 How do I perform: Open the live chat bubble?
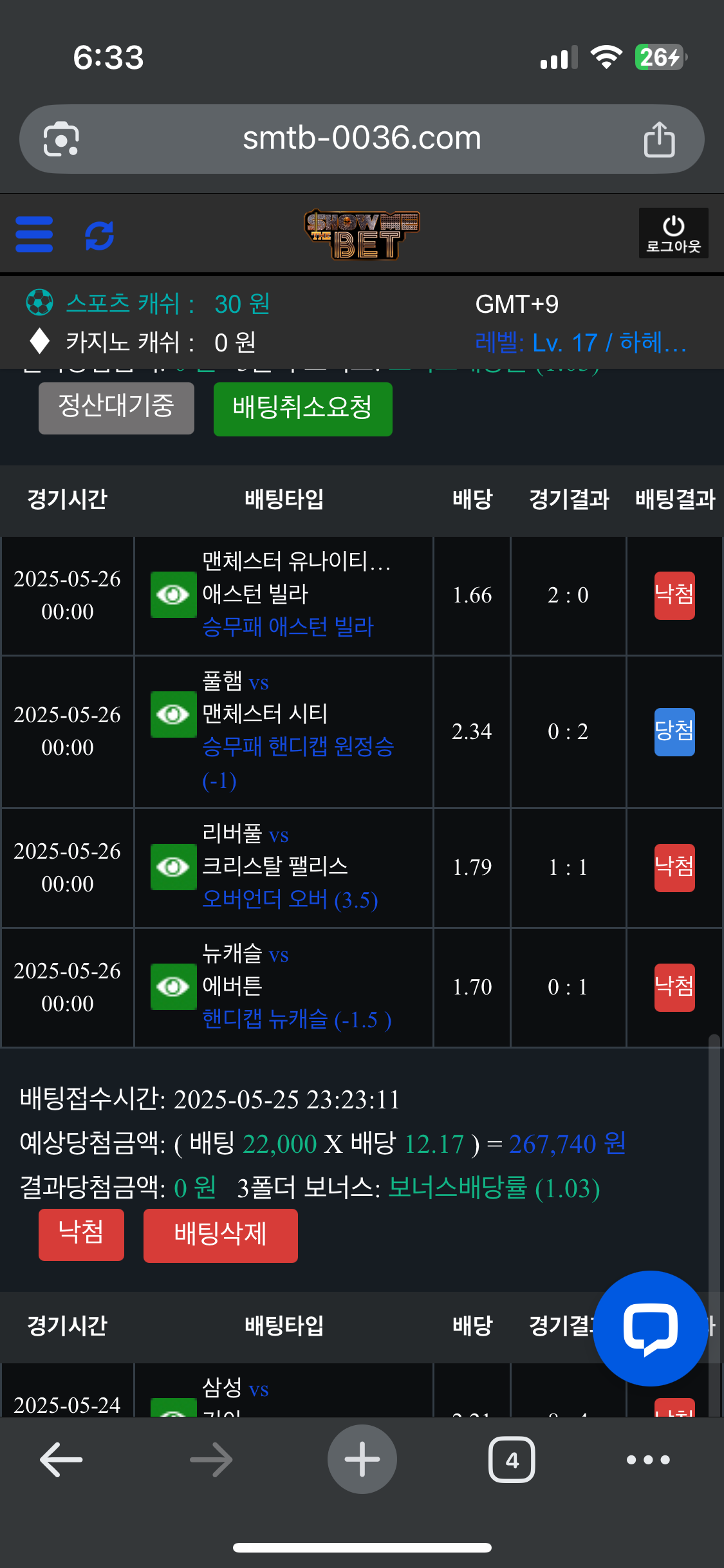coord(650,1327)
